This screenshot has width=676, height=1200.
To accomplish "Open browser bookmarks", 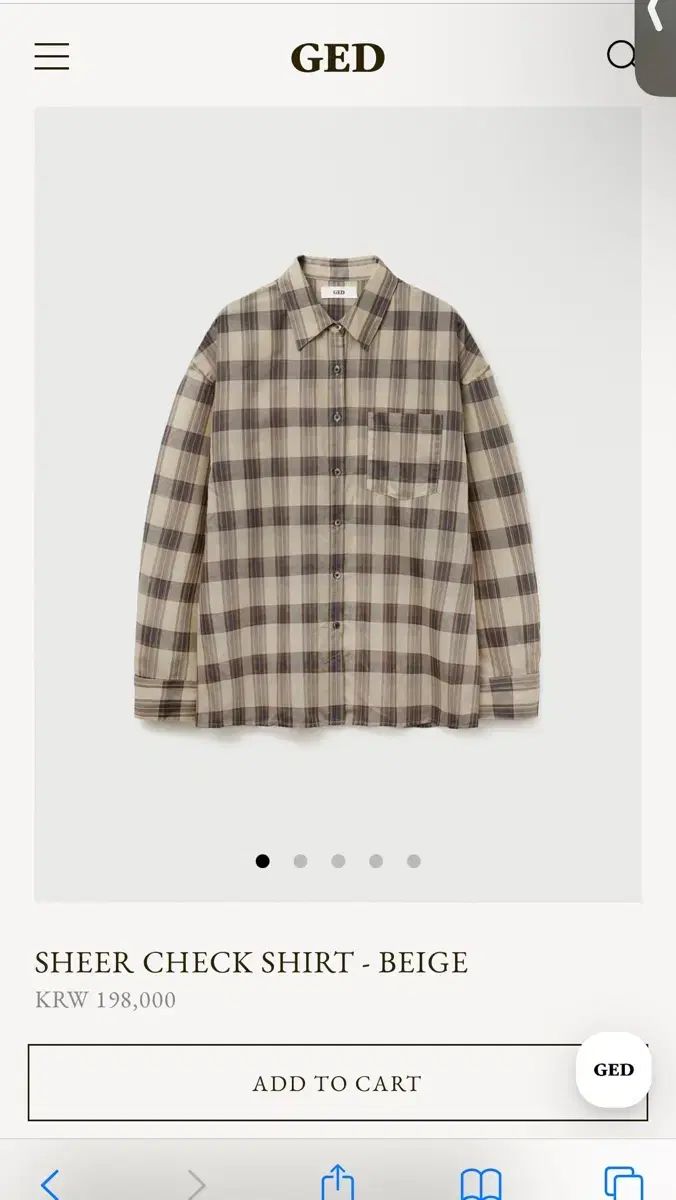I will pos(481,1185).
